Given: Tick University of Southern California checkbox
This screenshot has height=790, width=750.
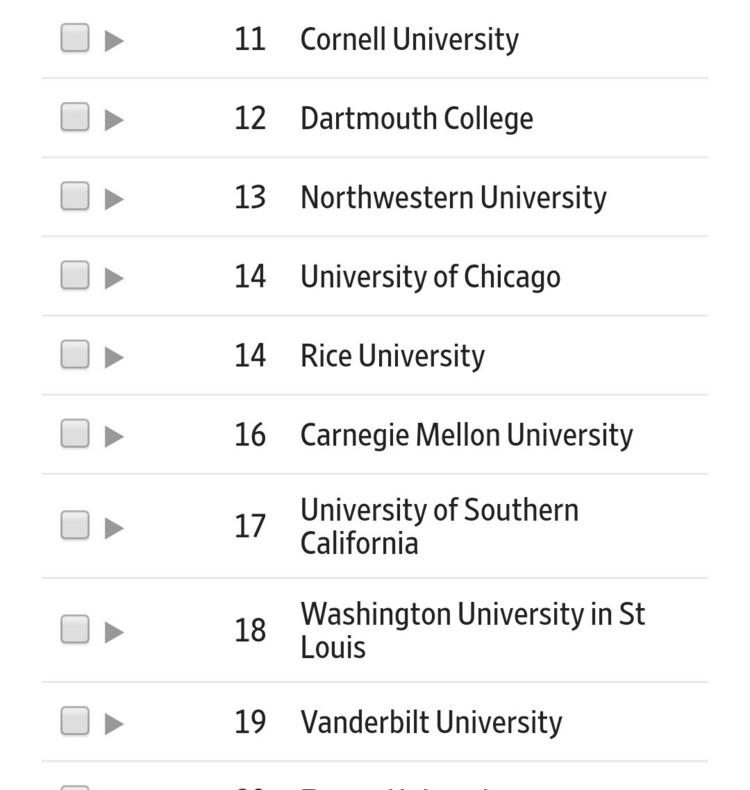Looking at the screenshot, I should 75,526.
